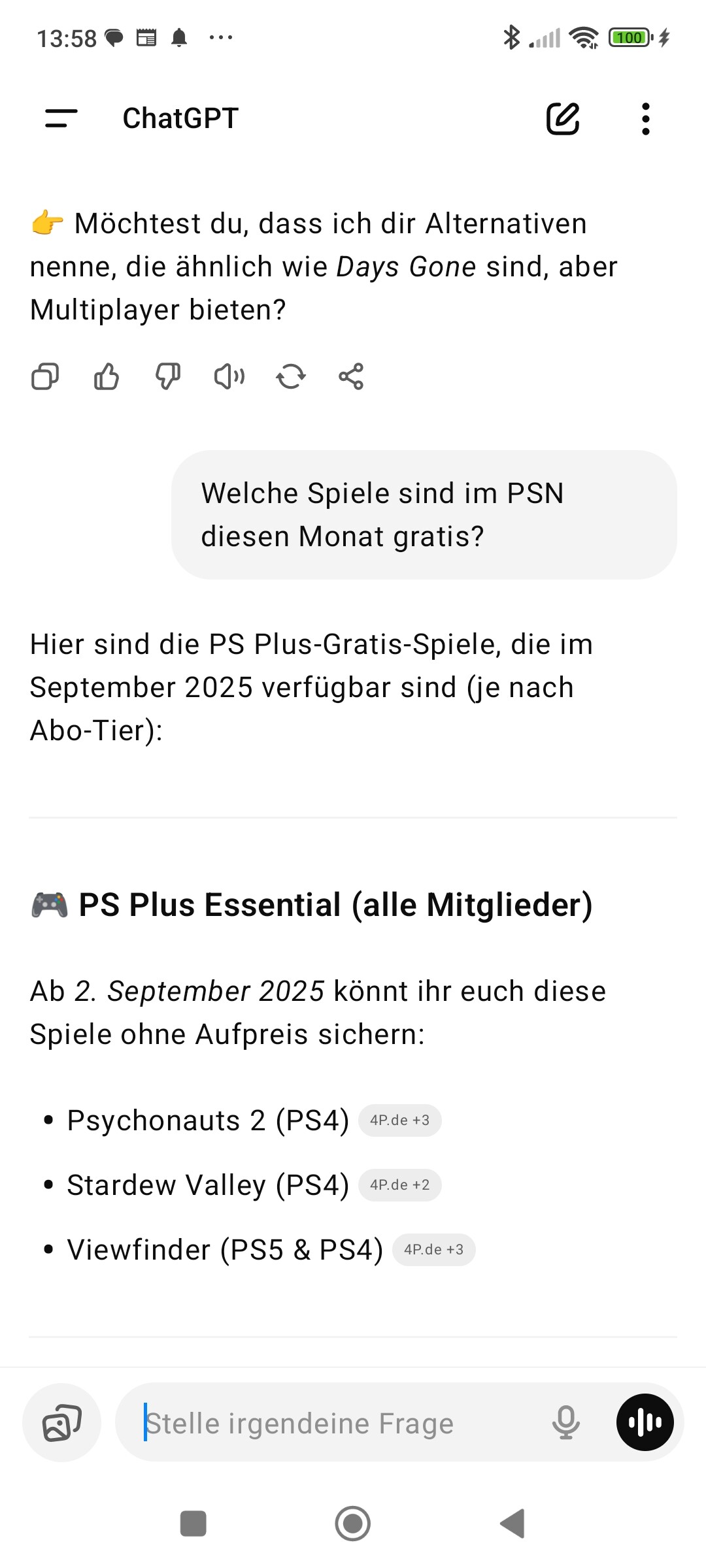Open the sidebar menu

pyautogui.click(x=61, y=118)
